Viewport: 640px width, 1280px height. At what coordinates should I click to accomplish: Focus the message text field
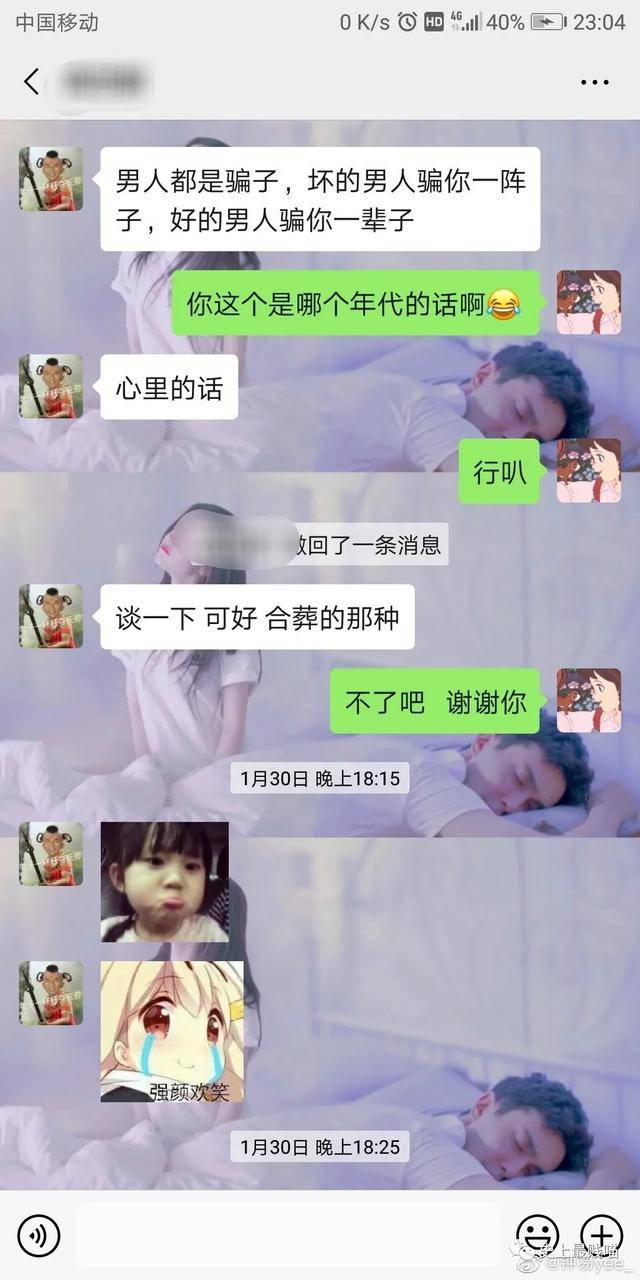[x=288, y=1236]
